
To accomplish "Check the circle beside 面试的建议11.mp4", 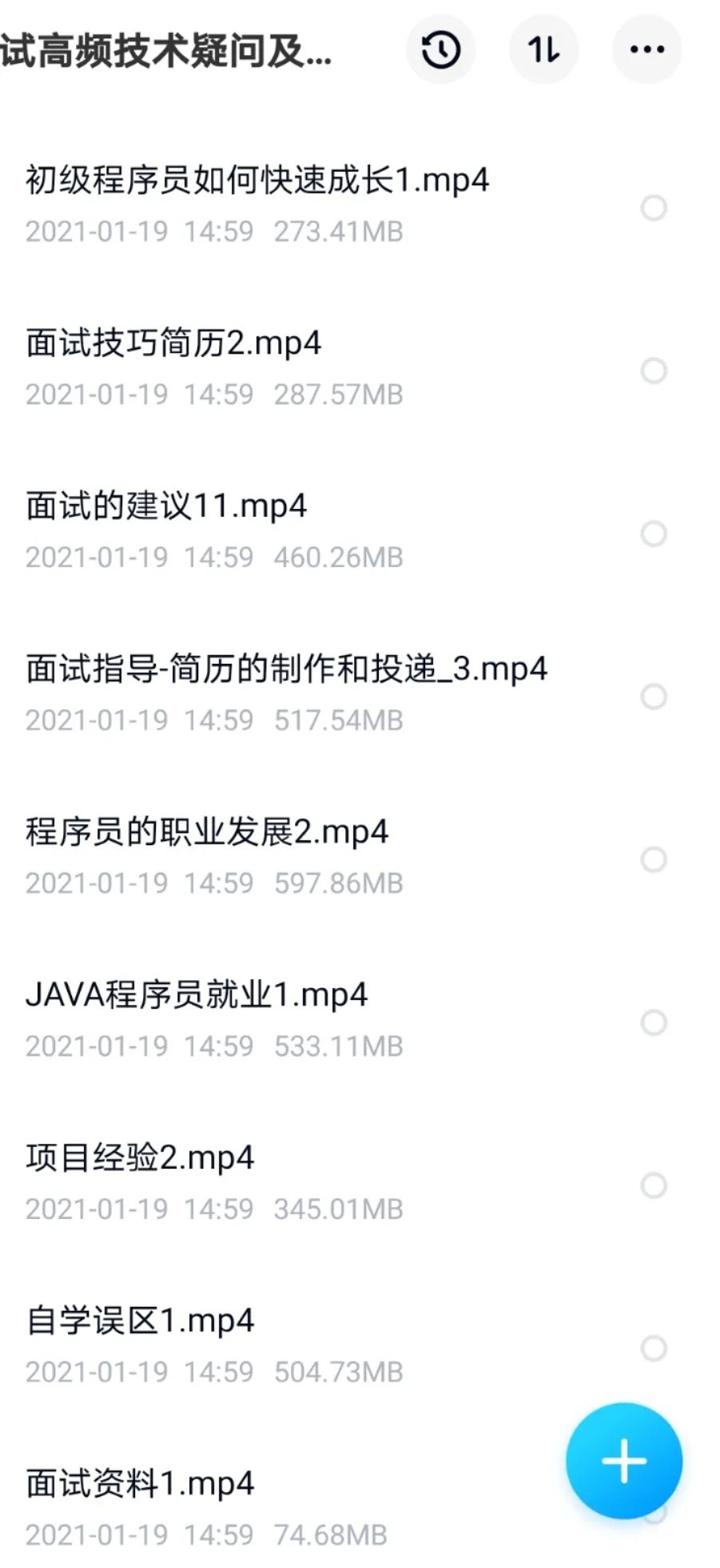I will pos(654,534).
